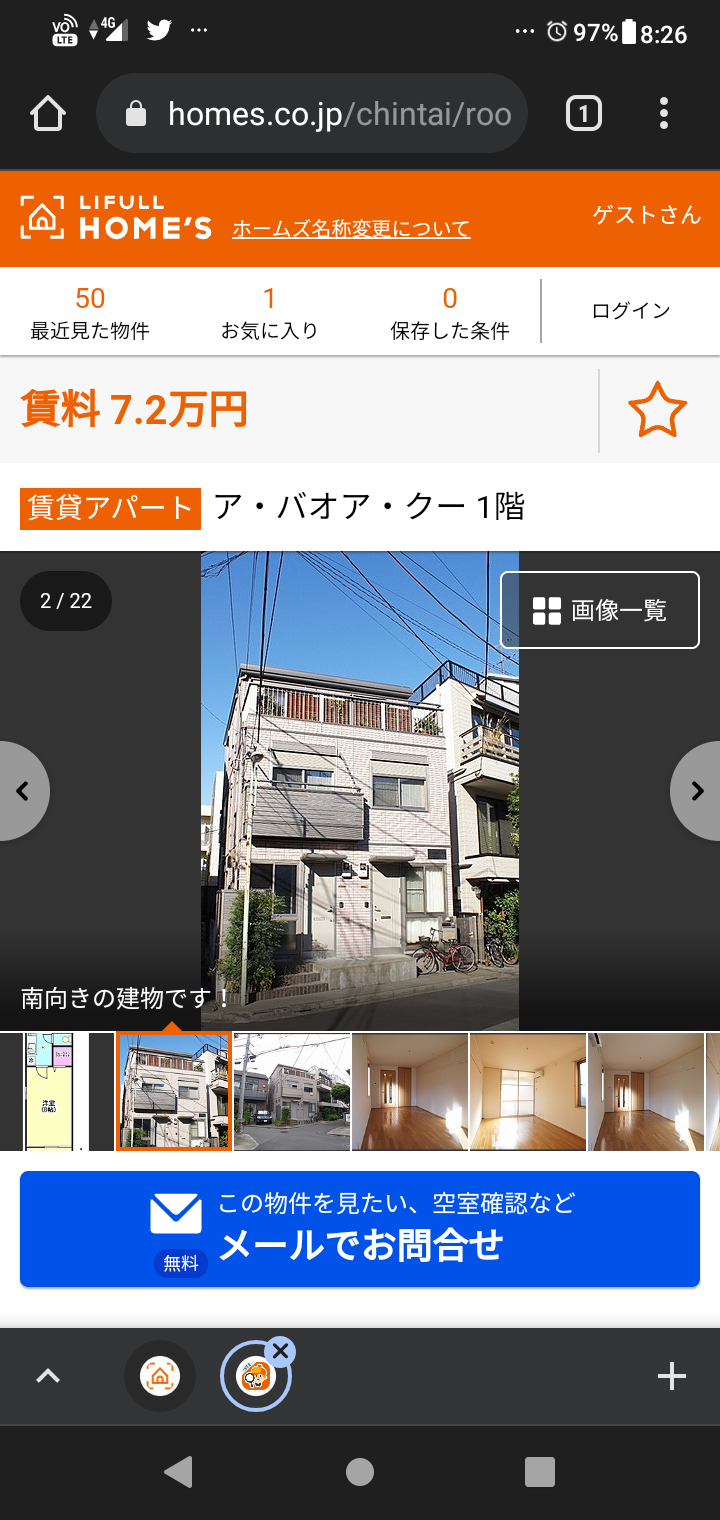
Task: Add this property to favorites with the star
Action: point(657,411)
